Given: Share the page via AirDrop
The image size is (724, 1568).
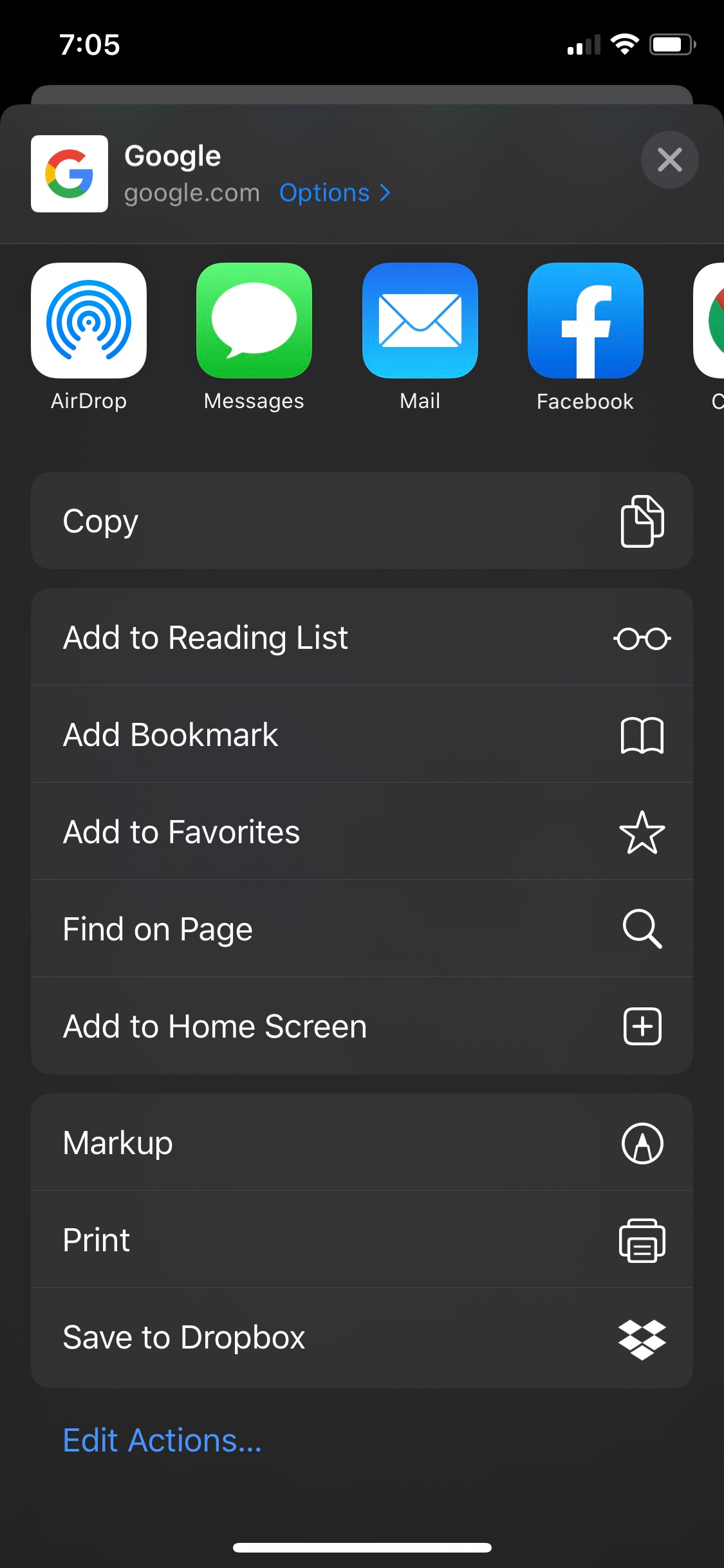Looking at the screenshot, I should pyautogui.click(x=89, y=322).
